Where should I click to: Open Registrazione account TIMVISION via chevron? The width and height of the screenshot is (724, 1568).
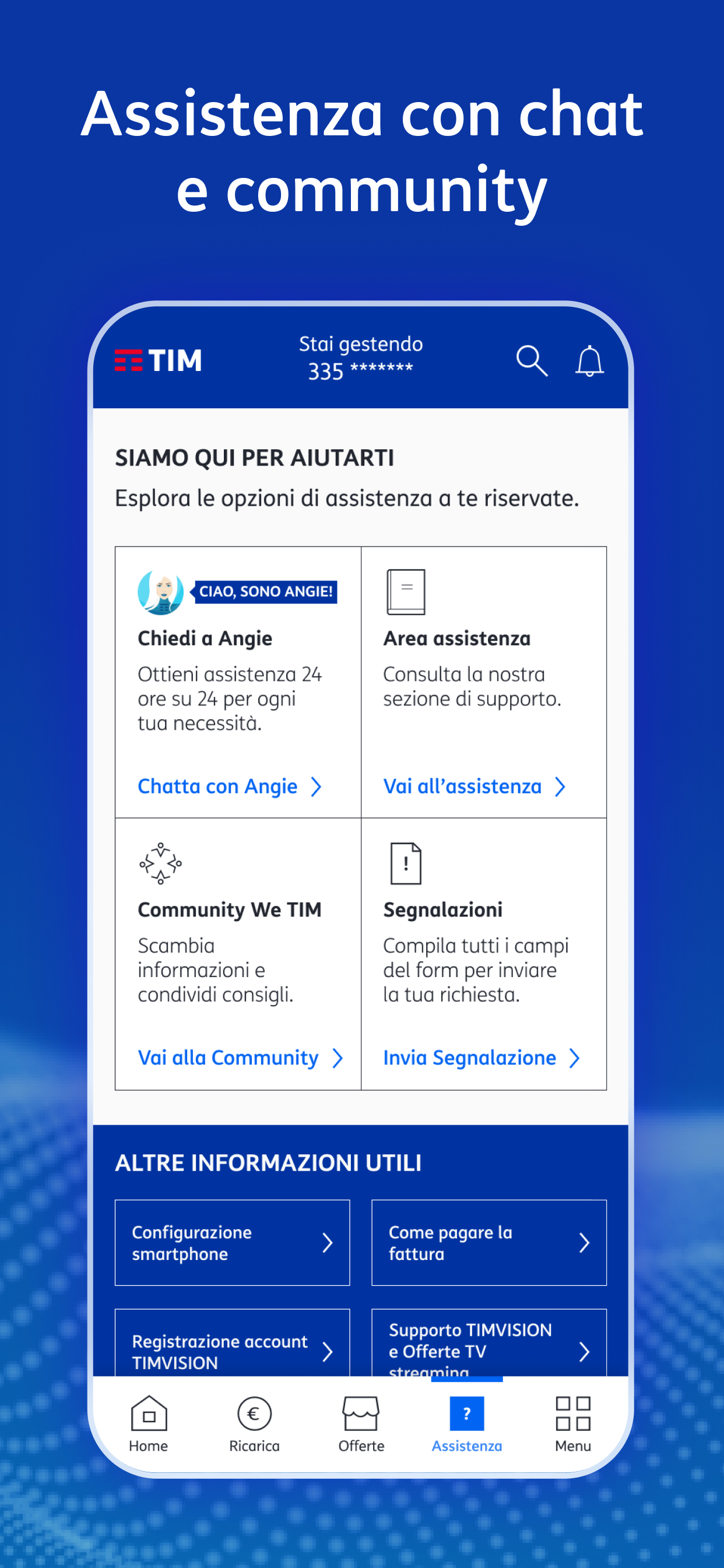(328, 1353)
